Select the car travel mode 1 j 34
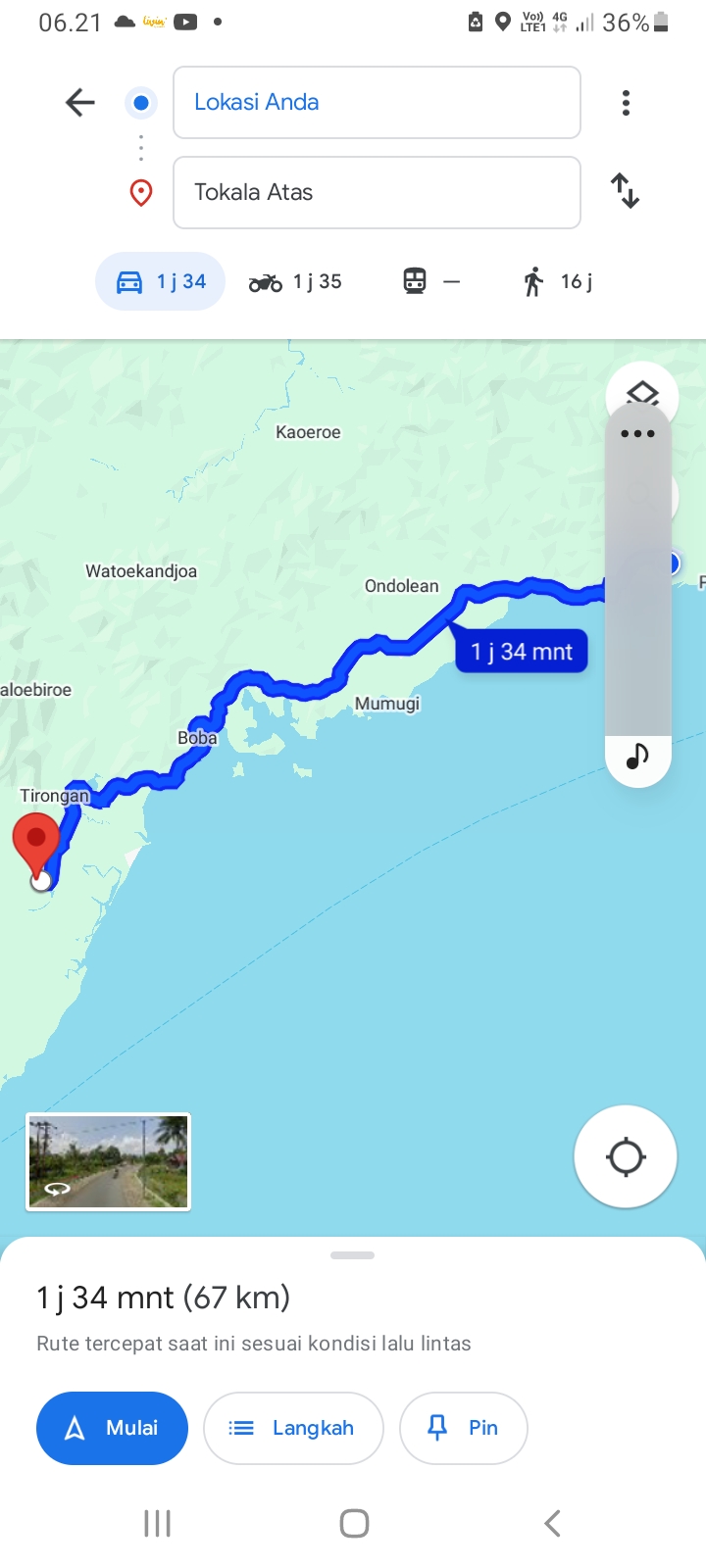Viewport: 706px width, 1568px height. [x=161, y=281]
